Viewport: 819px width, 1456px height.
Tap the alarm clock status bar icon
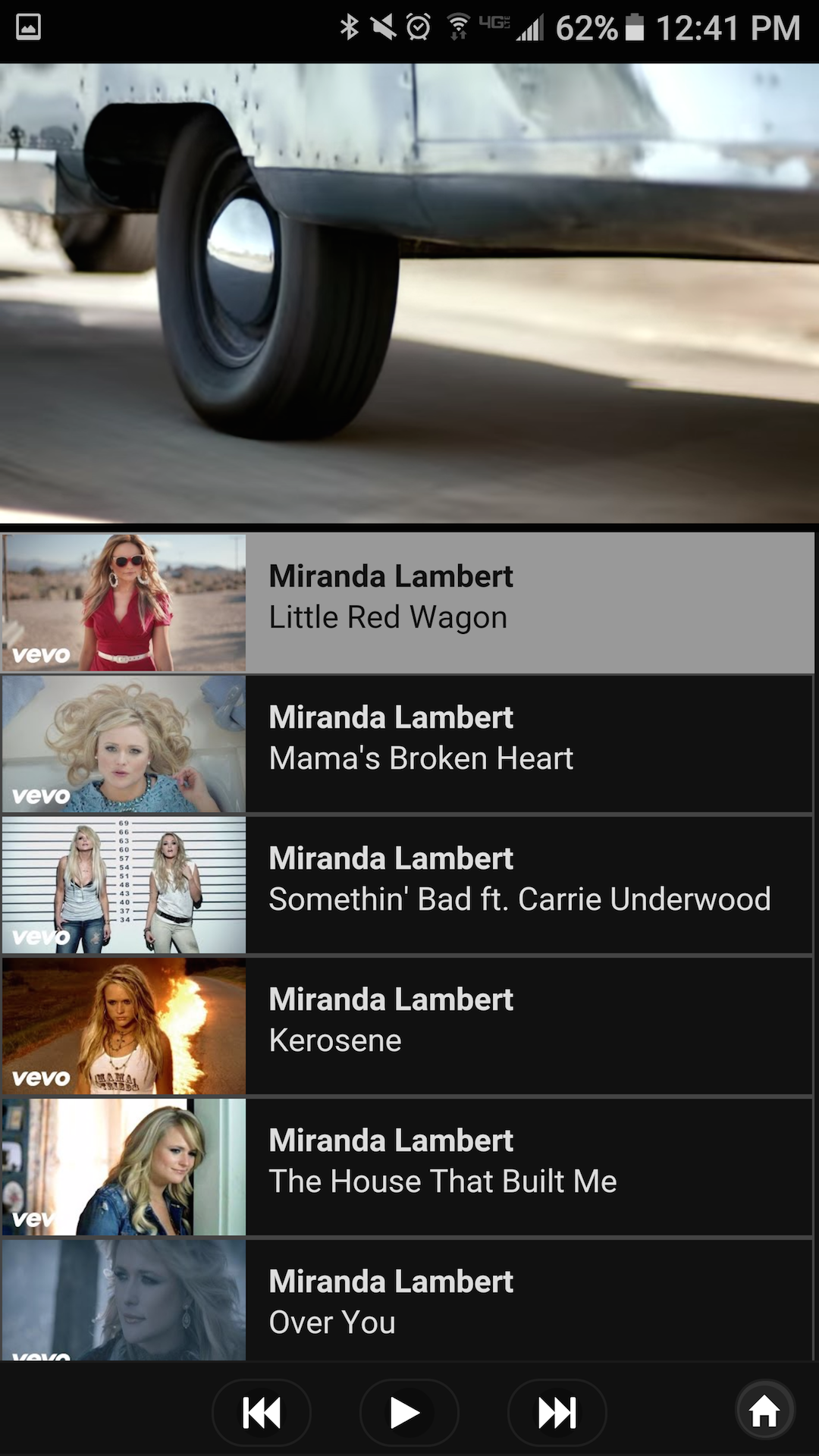click(x=416, y=25)
